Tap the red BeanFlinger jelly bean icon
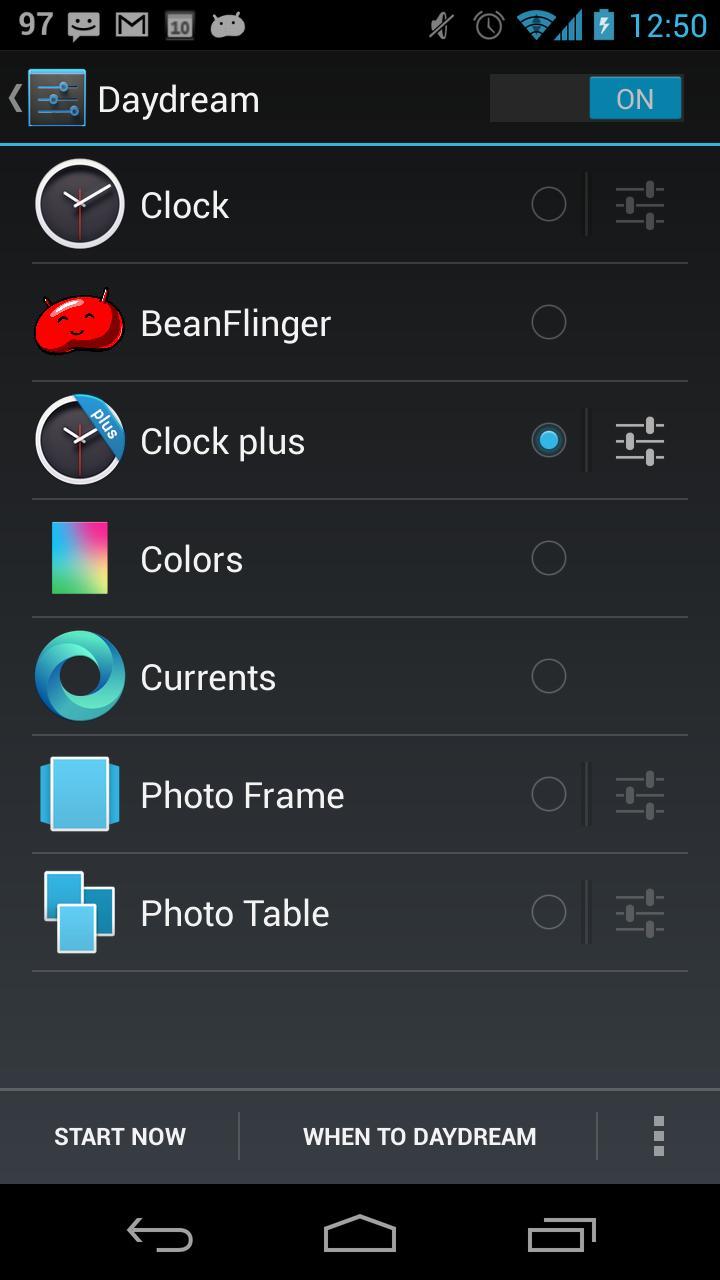 (x=80, y=322)
